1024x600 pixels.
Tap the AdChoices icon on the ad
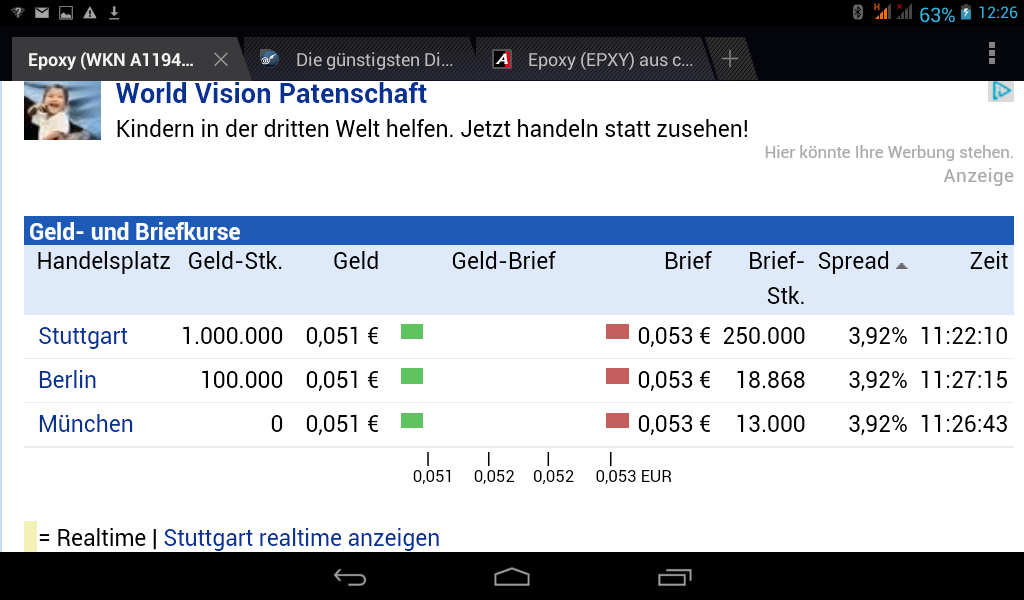[1001, 91]
